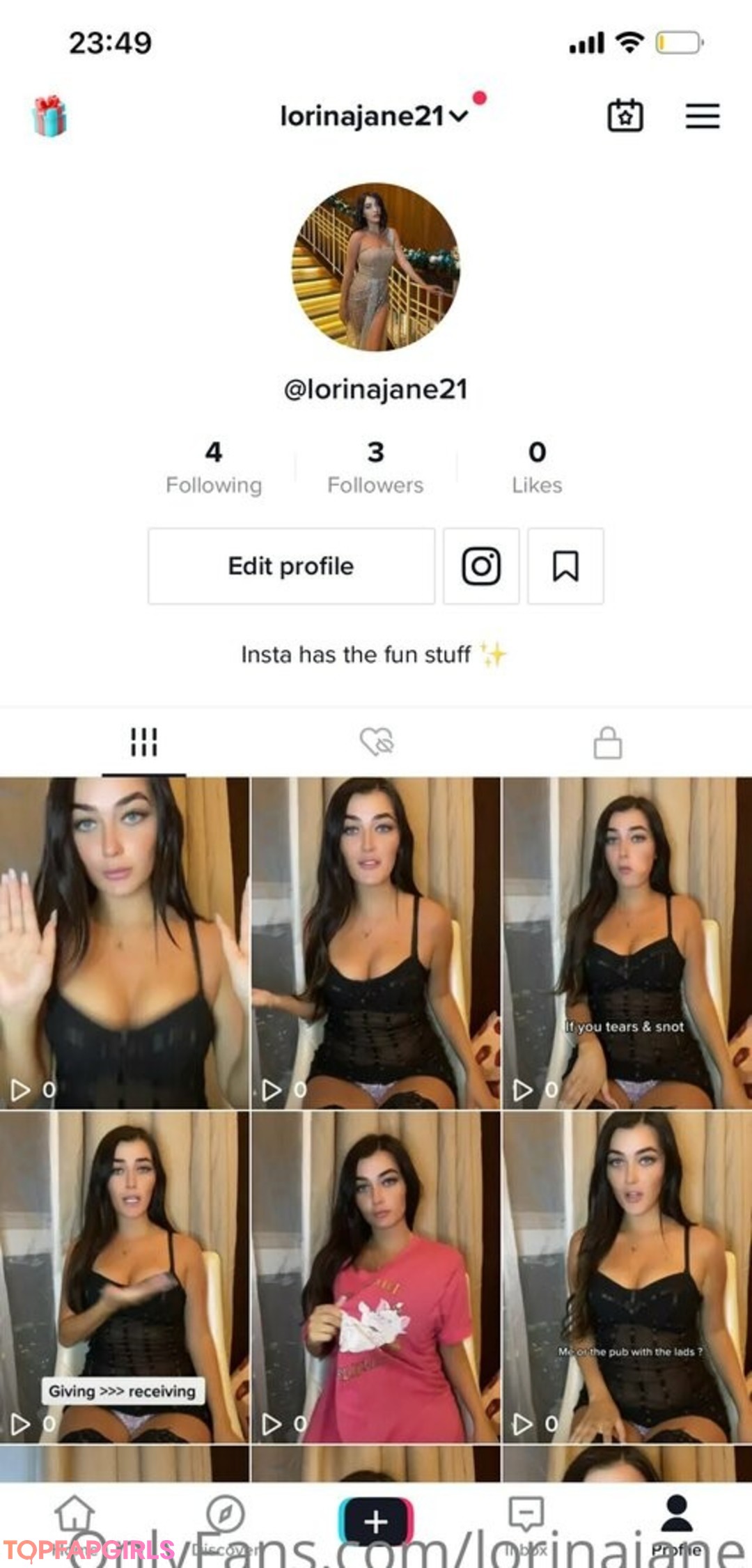The height and width of the screenshot is (1568, 752).
Task: Open the video captioned 'If you tears & snot'
Action: coord(627,942)
